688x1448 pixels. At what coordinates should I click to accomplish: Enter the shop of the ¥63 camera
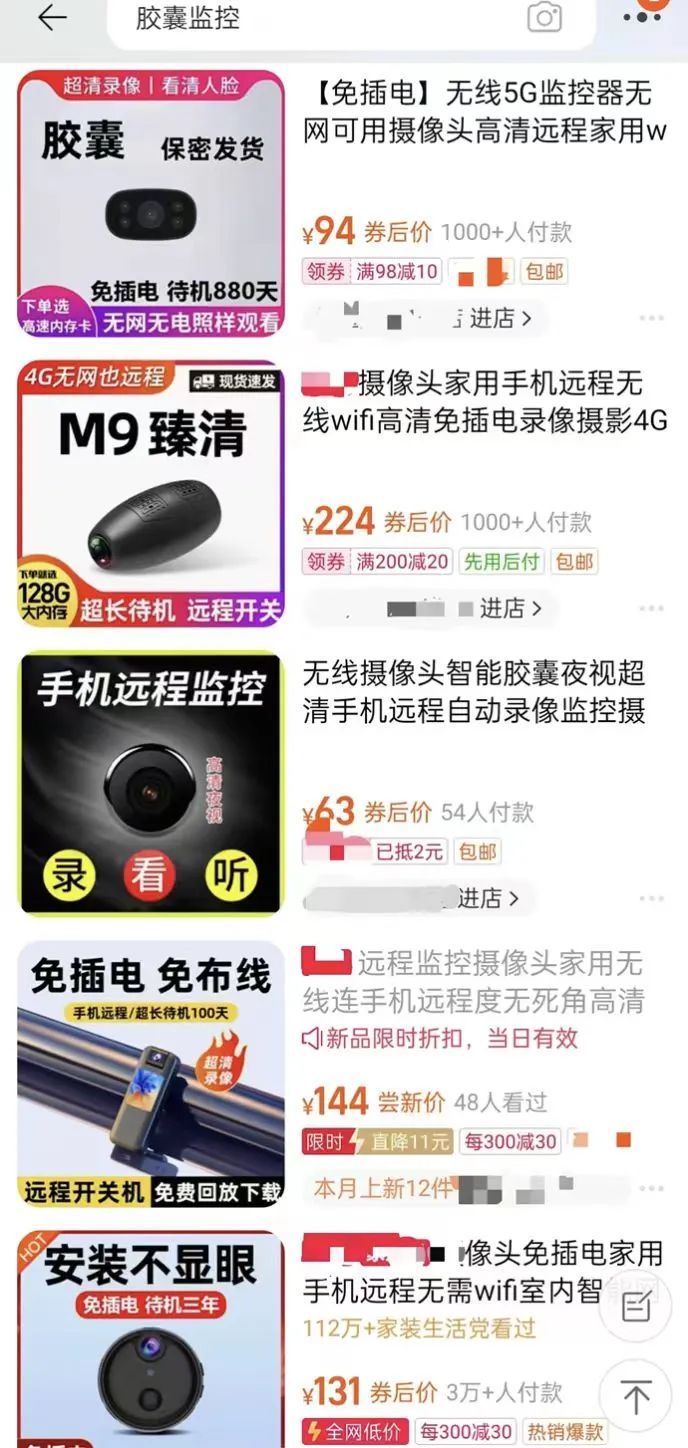coord(487,898)
